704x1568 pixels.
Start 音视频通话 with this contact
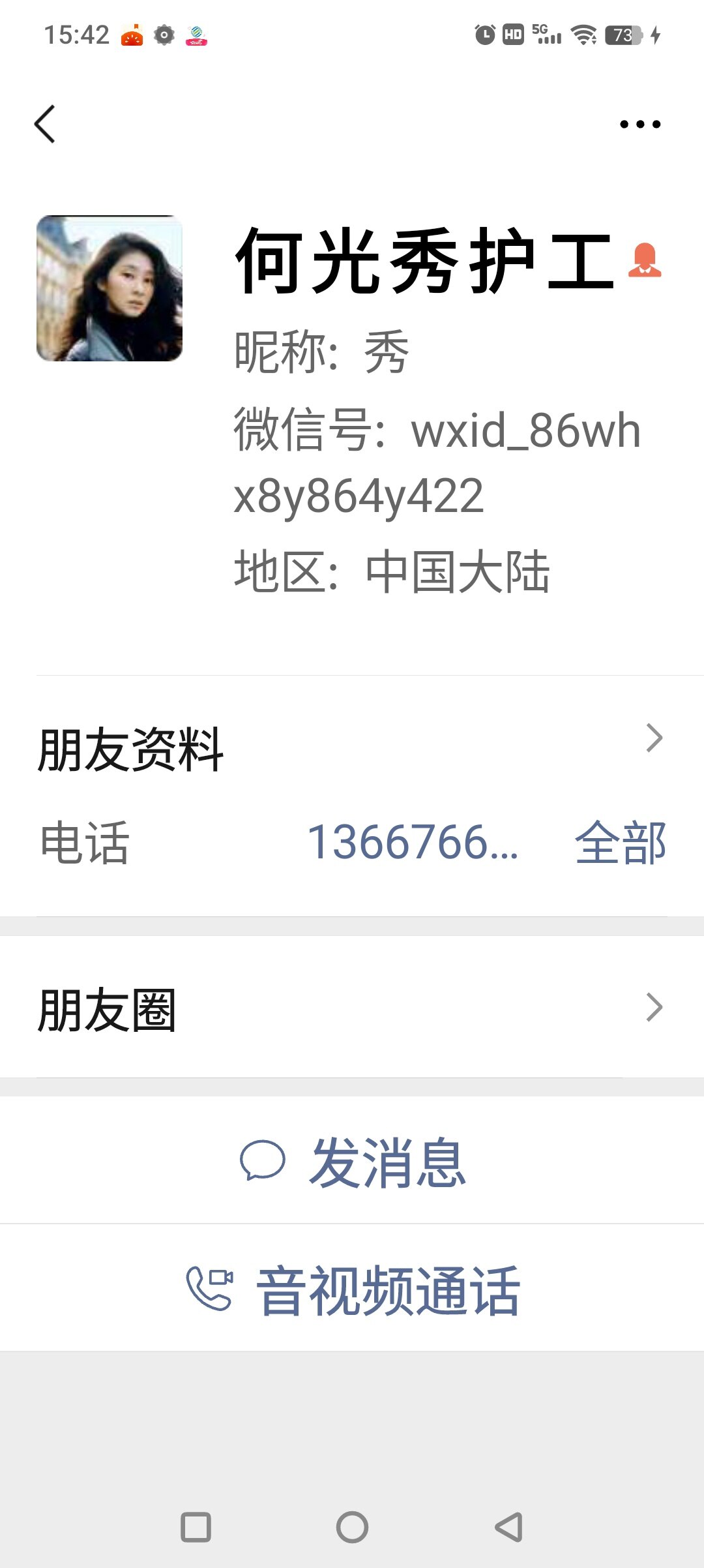[x=352, y=1289]
